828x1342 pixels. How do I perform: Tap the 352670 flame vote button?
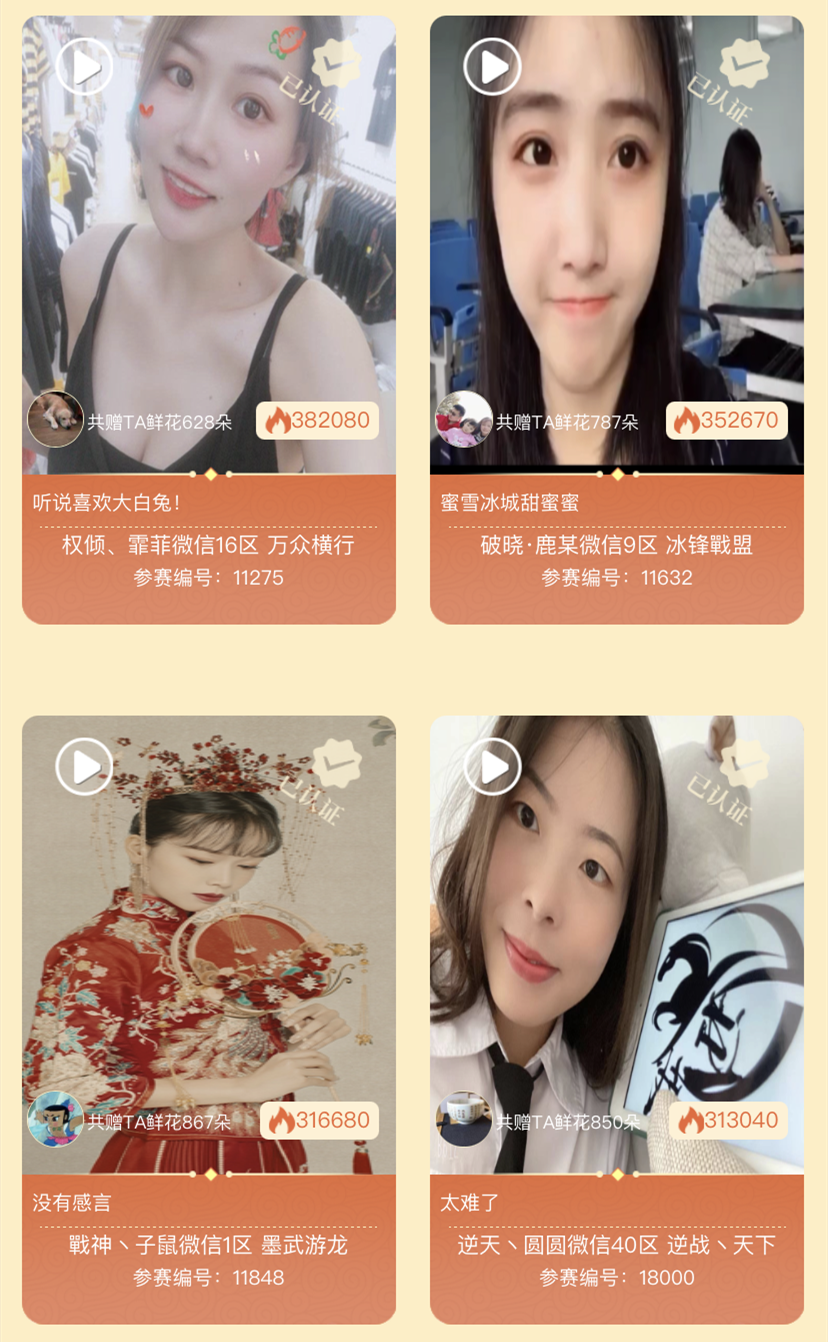click(x=727, y=420)
